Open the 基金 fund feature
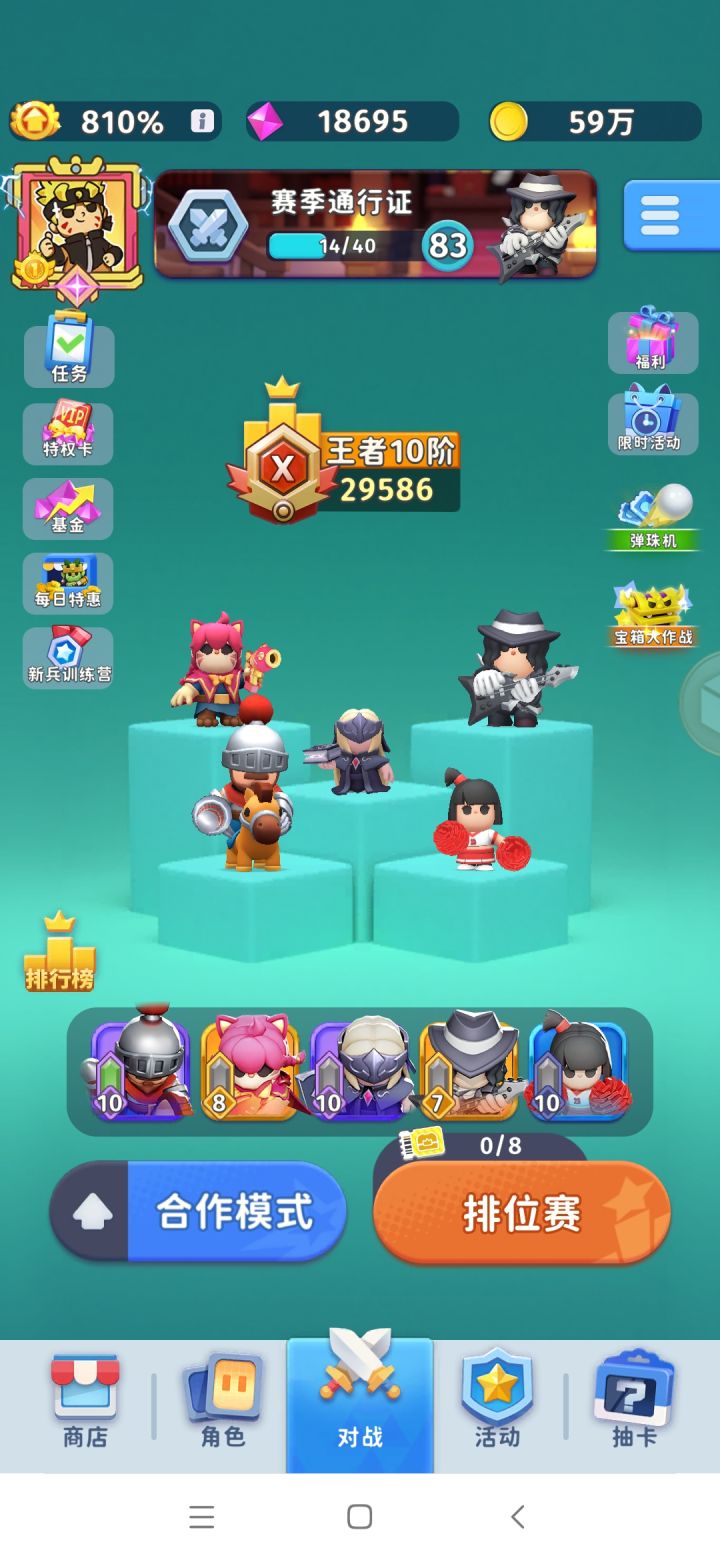The width and height of the screenshot is (720, 1560). point(68,505)
